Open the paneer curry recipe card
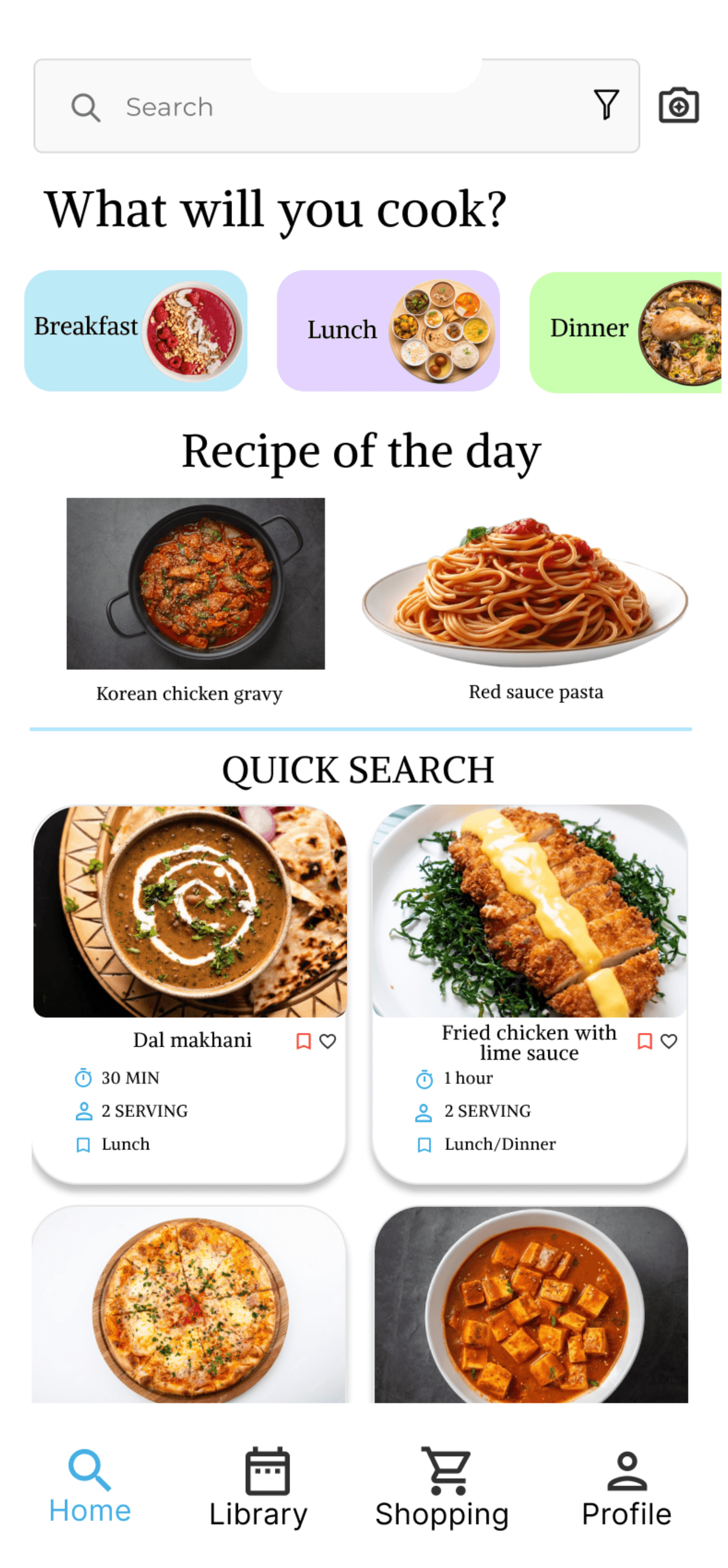 [531, 1305]
